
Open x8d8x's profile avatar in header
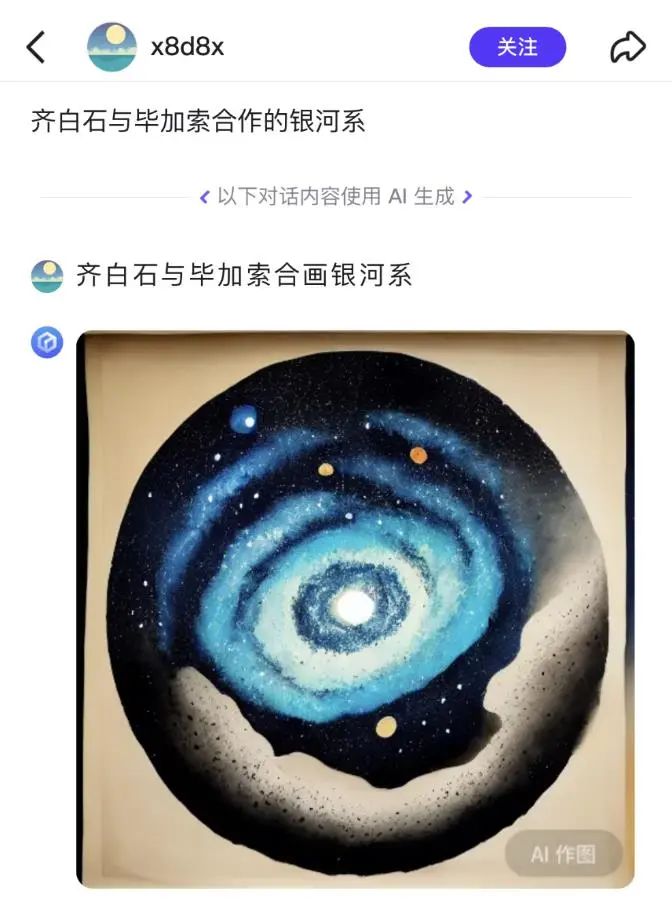(112, 47)
